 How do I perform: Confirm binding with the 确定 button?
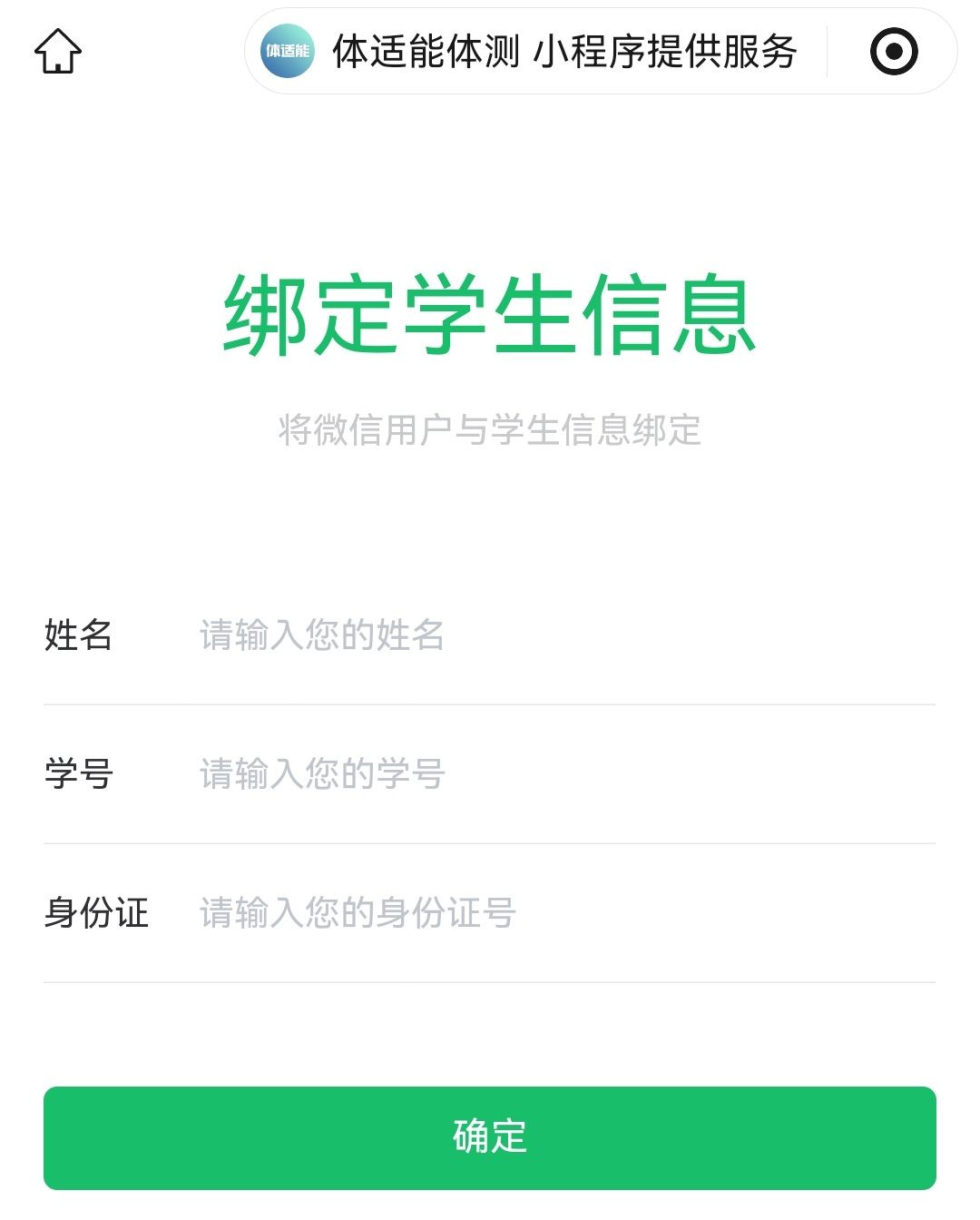pos(490,1137)
